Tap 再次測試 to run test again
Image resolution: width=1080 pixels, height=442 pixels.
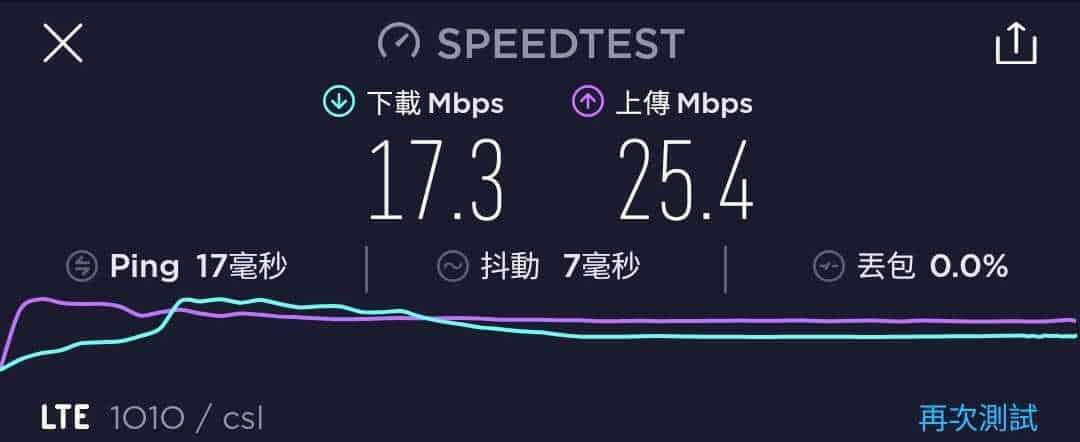[977, 416]
